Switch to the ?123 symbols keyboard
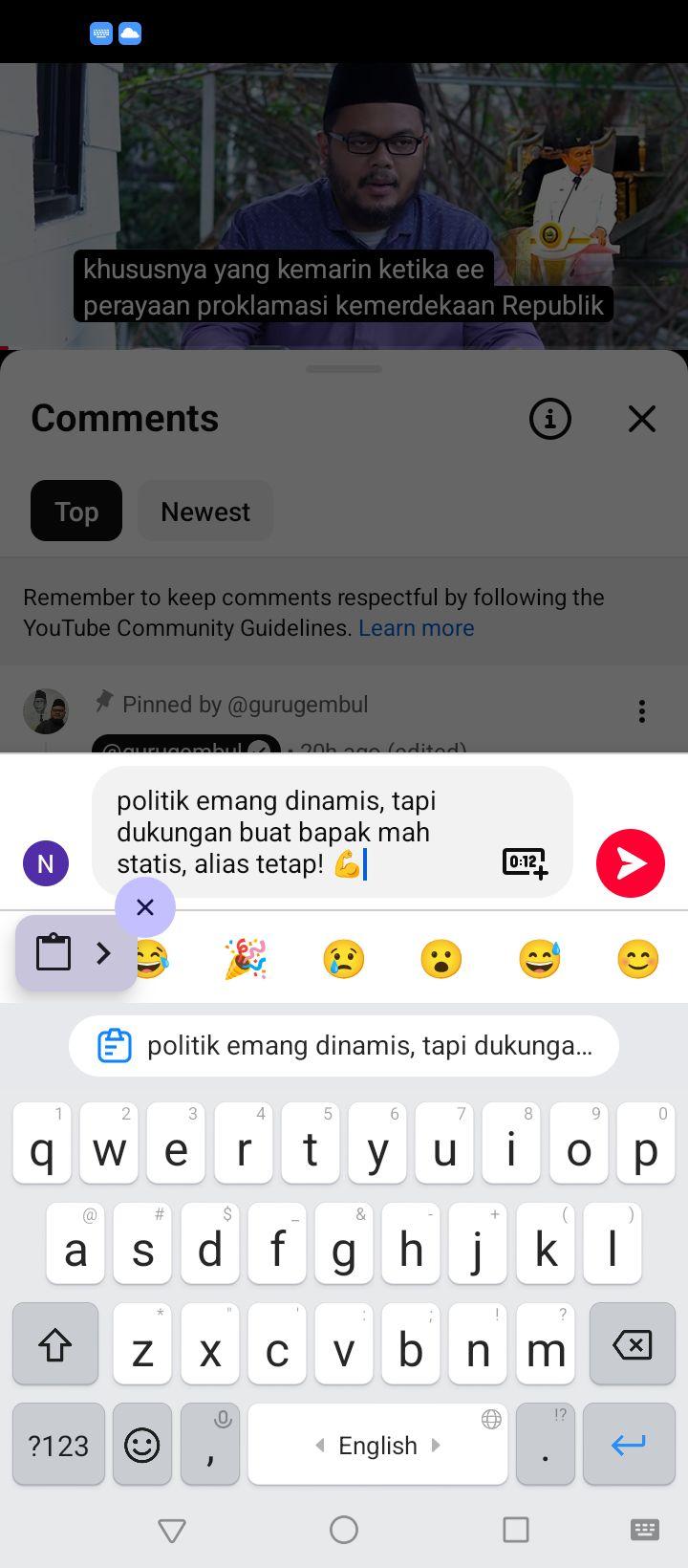 tap(58, 1445)
